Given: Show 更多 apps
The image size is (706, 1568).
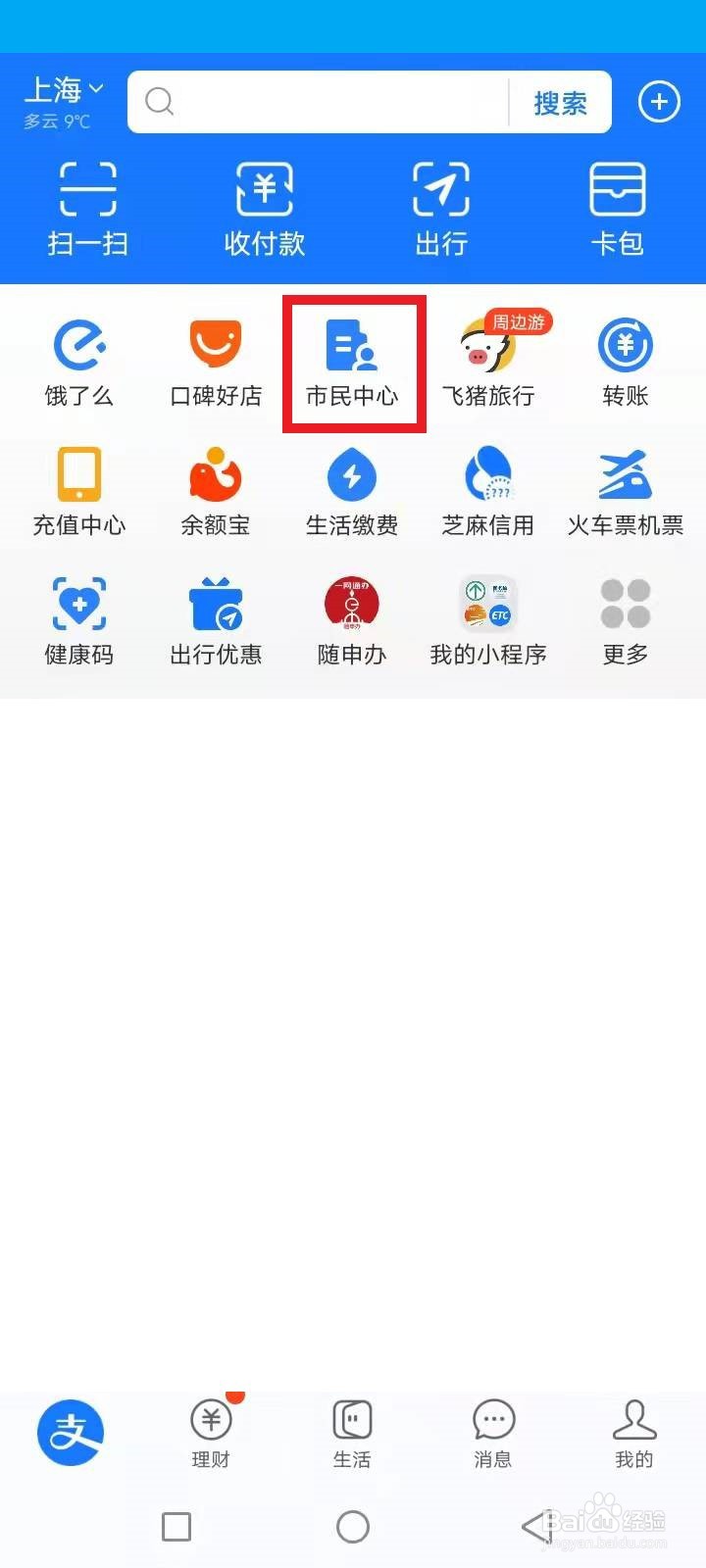Looking at the screenshot, I should (626, 621).
